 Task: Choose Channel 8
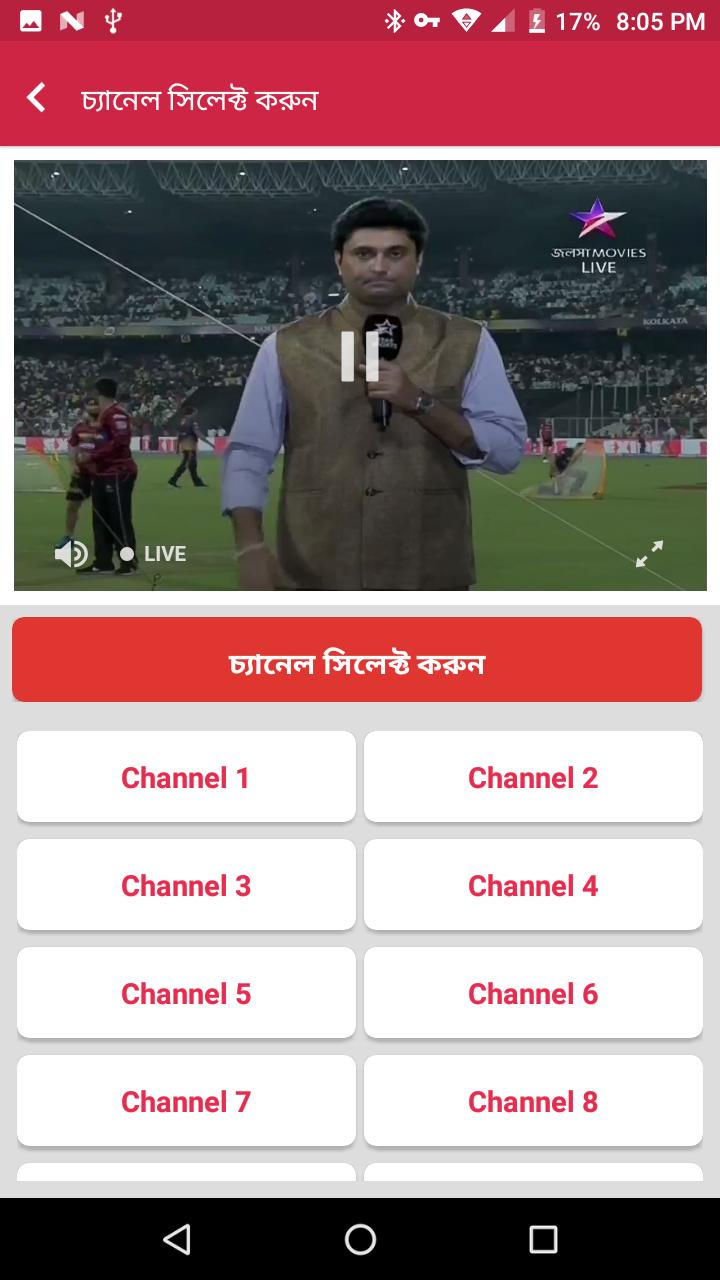pyautogui.click(x=533, y=1101)
